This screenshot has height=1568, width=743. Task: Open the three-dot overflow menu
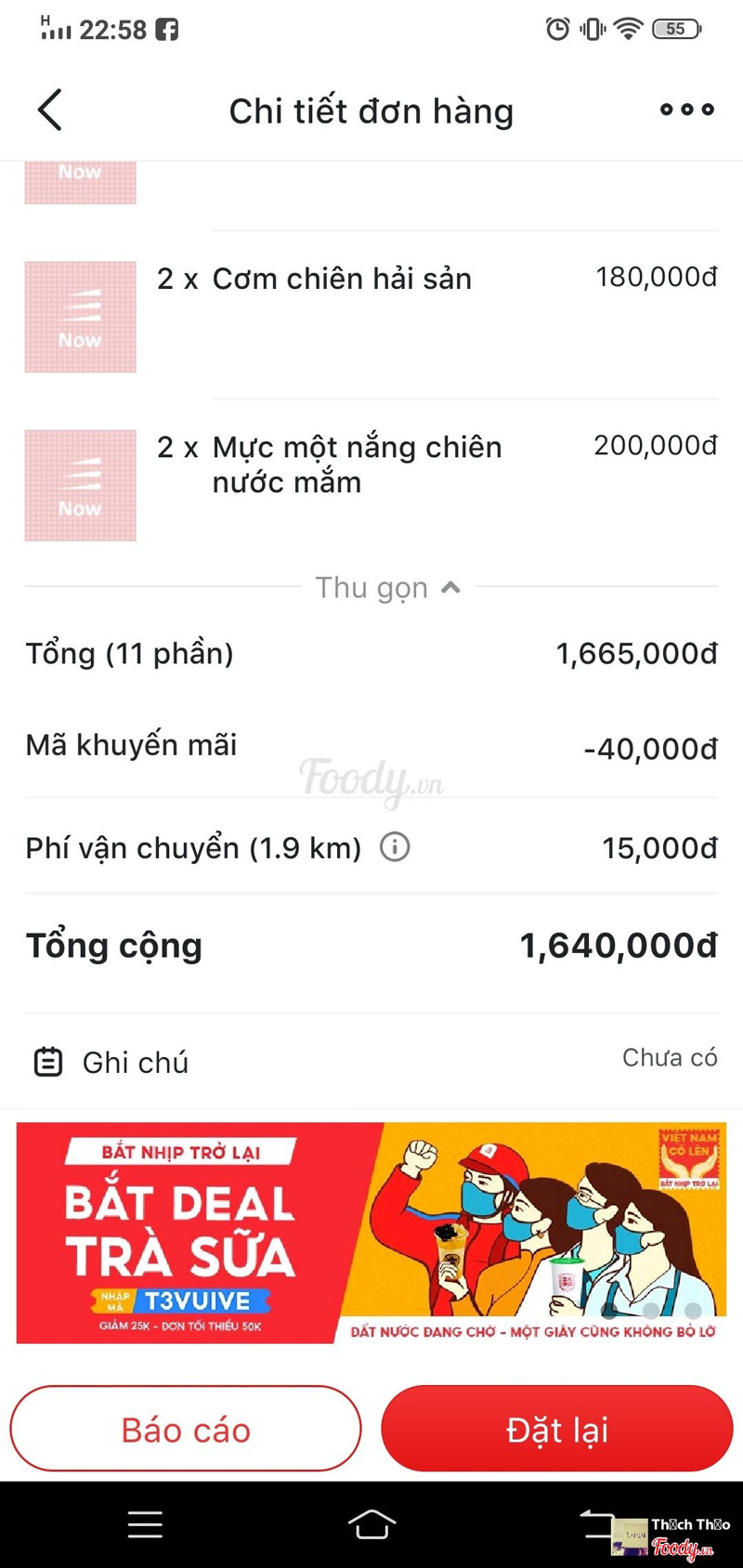click(686, 110)
